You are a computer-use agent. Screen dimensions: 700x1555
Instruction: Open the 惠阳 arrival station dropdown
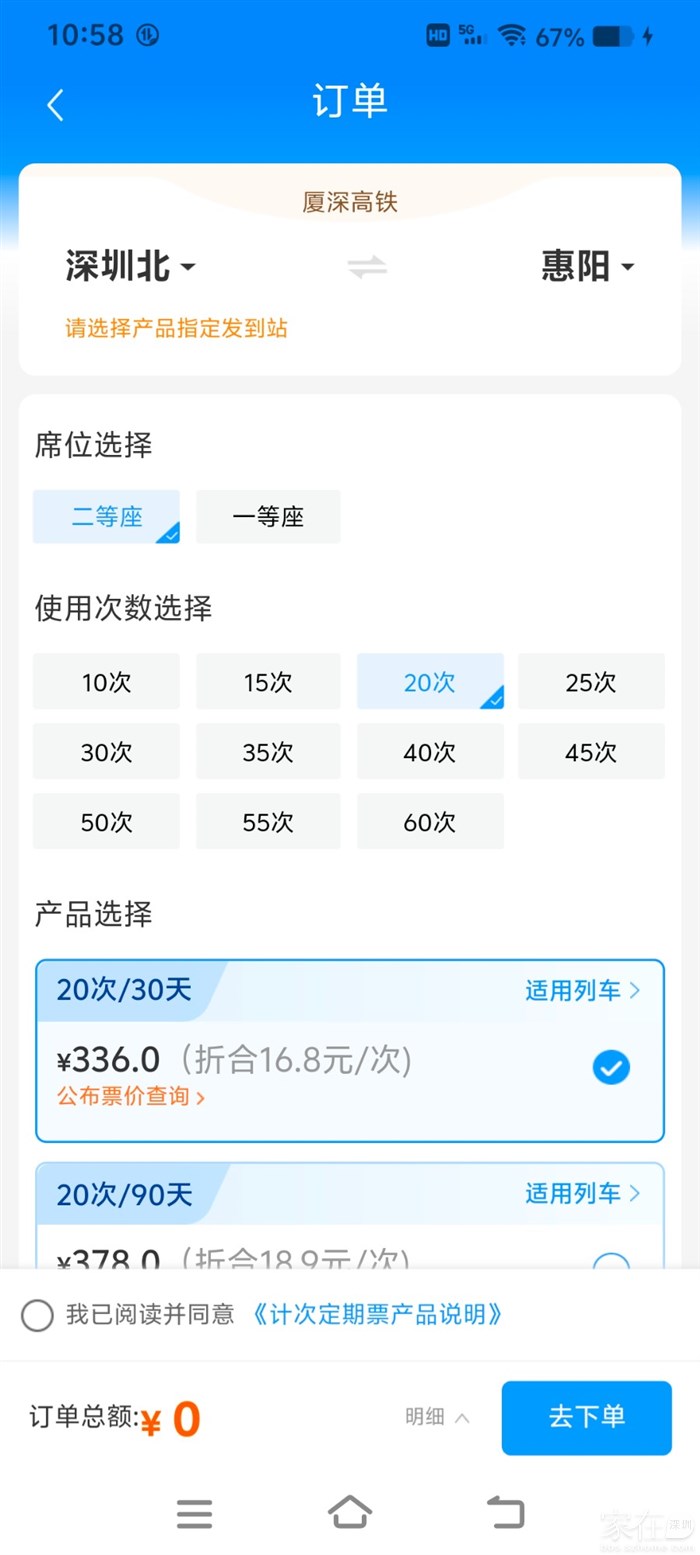click(x=588, y=267)
